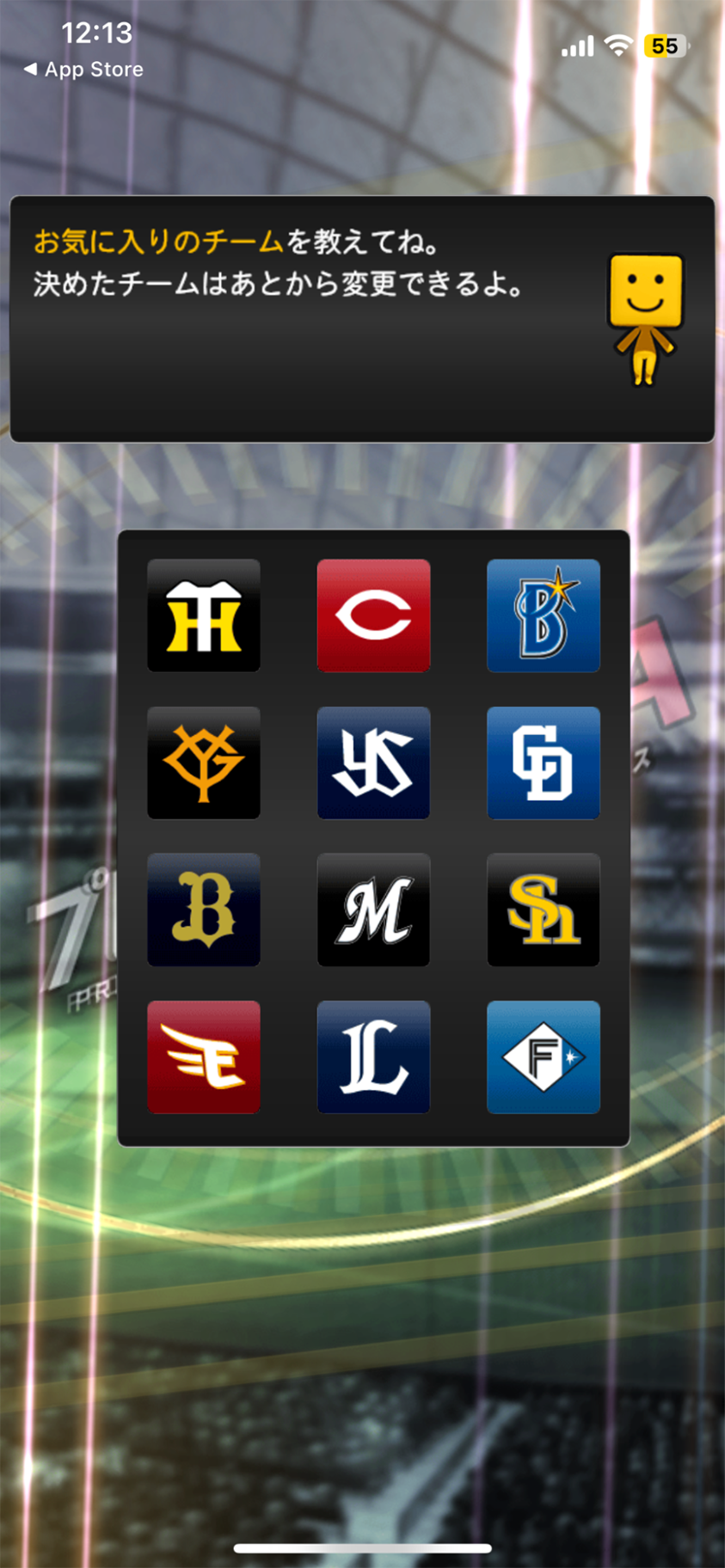Choose the Lotte Marines M logo
Screen dimensions: 725x1568
tap(373, 910)
